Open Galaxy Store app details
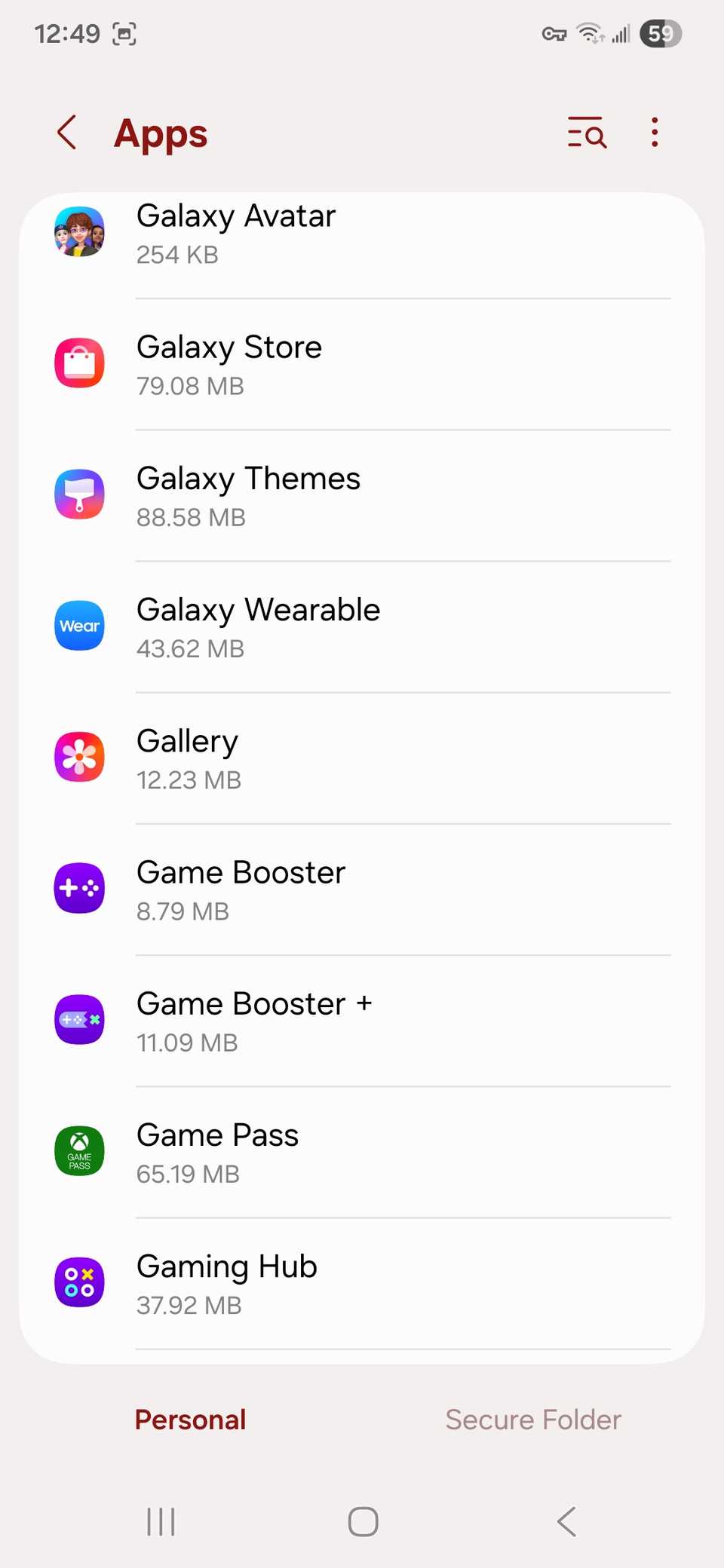 [x=362, y=365]
